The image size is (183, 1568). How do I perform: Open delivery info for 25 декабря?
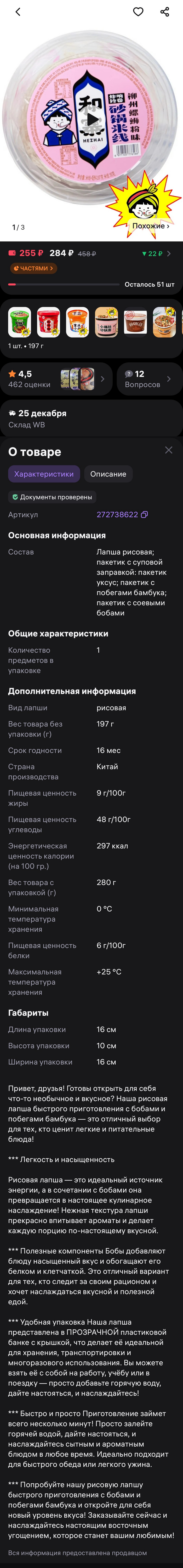(92, 418)
